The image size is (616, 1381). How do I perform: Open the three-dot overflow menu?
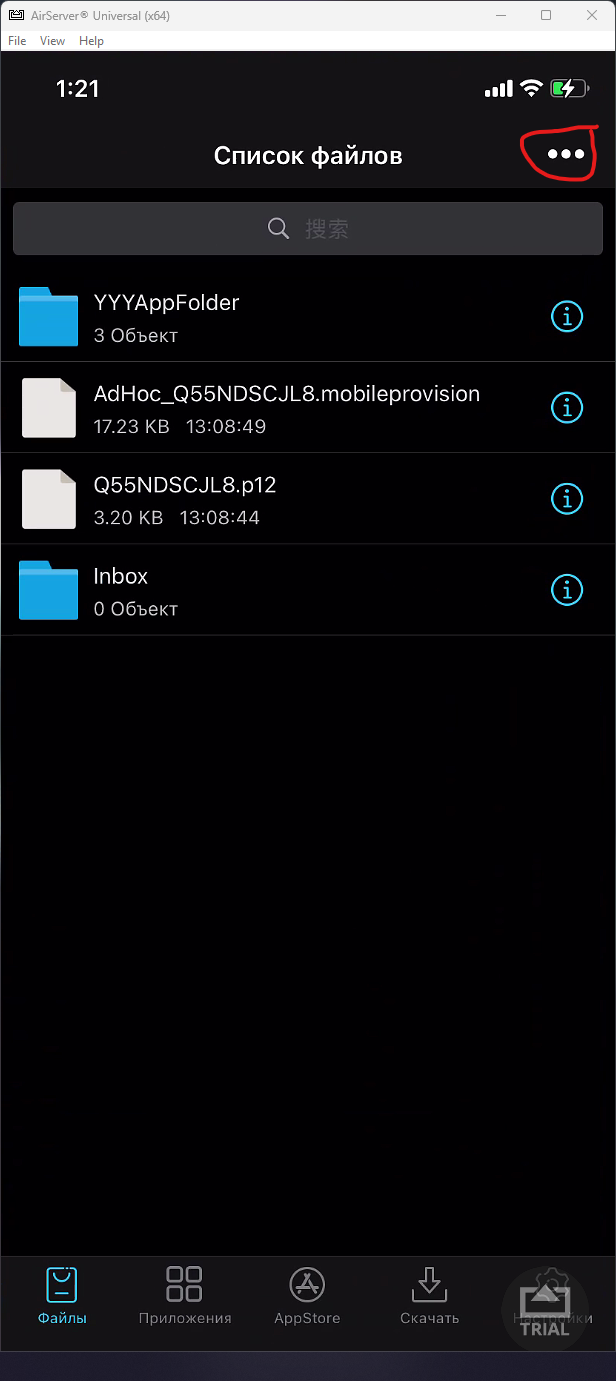click(565, 155)
